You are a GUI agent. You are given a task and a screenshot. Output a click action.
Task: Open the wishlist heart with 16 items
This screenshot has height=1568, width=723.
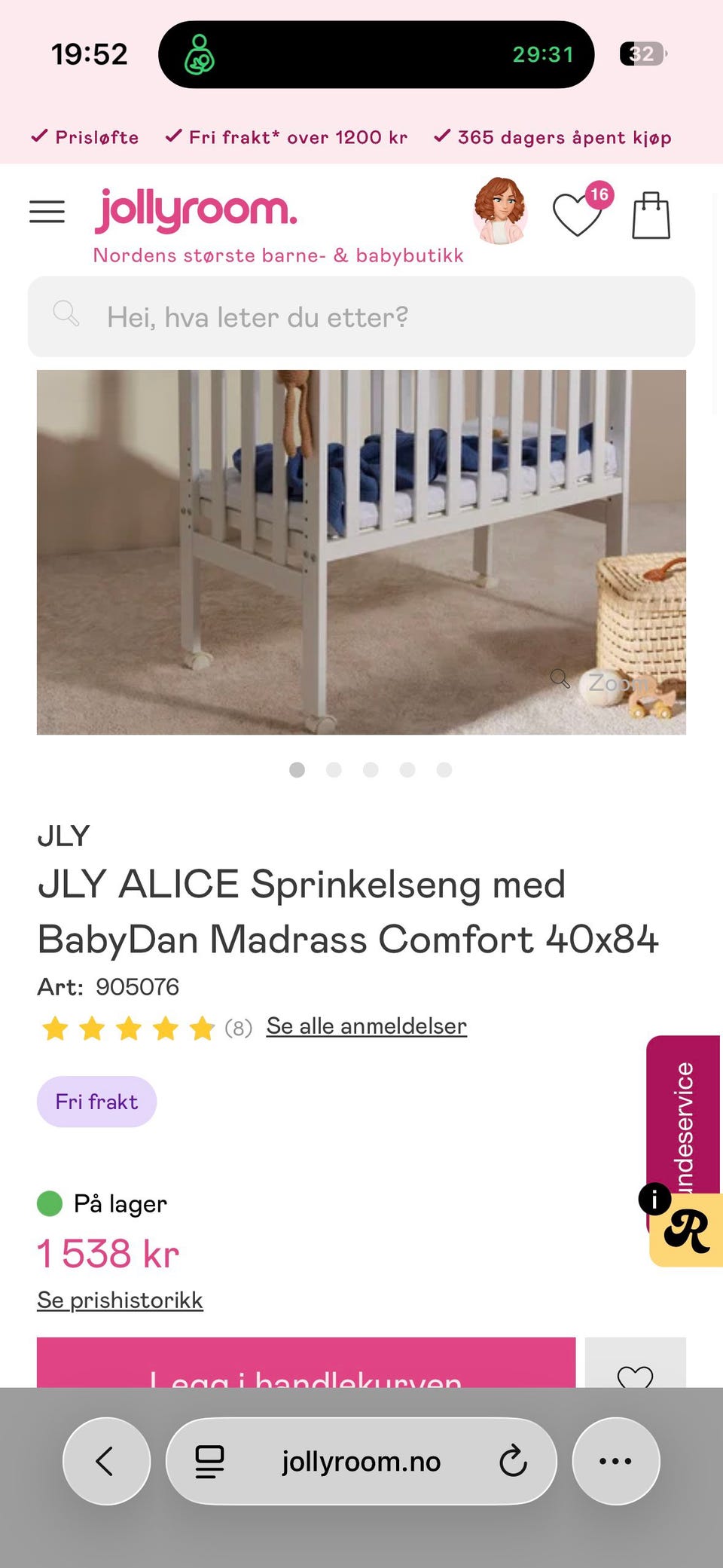click(x=578, y=214)
